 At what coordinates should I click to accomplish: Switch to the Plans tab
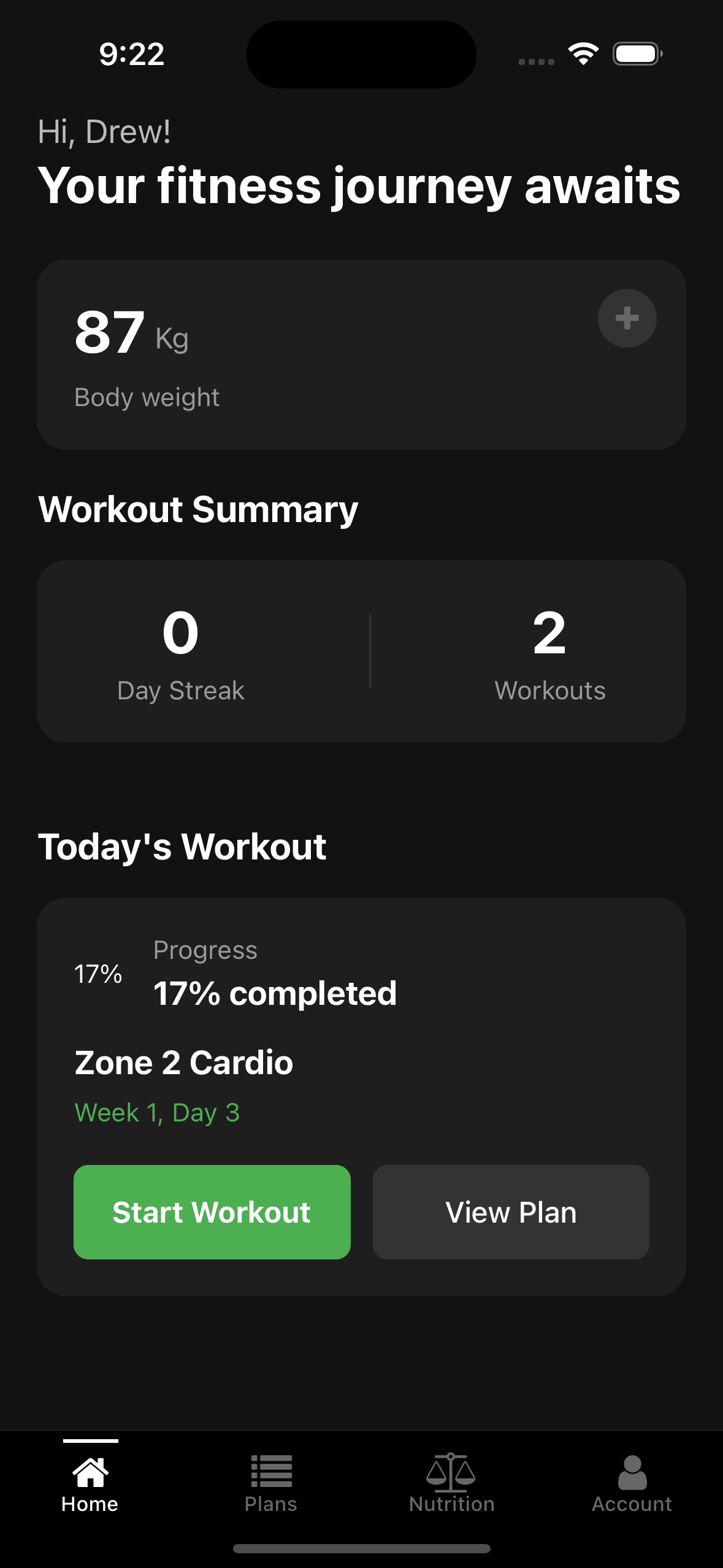(x=271, y=1483)
